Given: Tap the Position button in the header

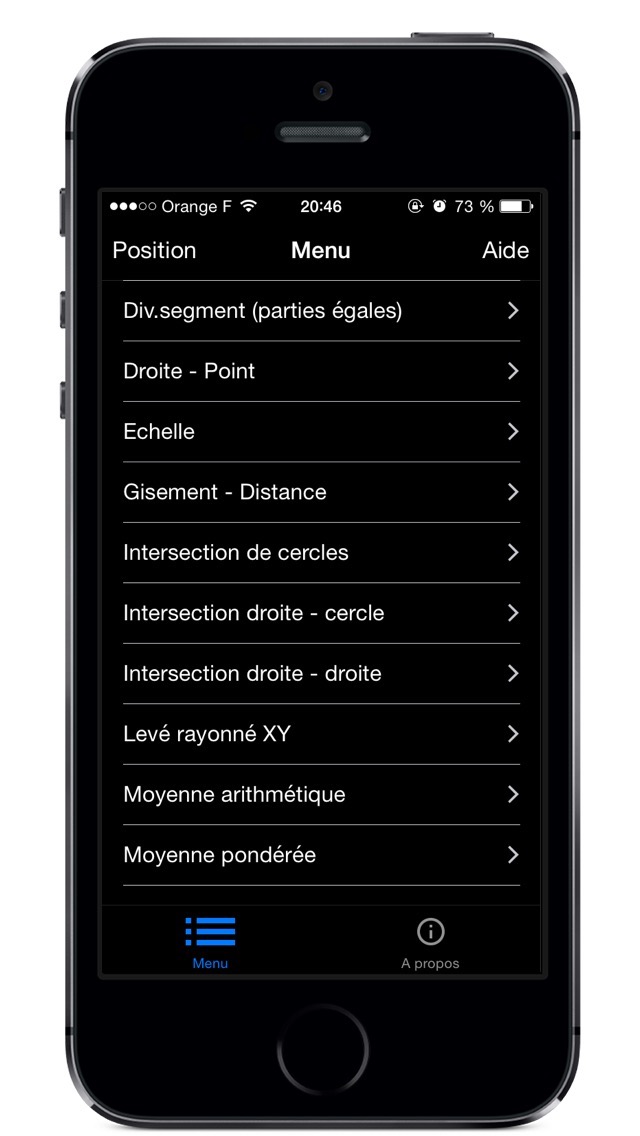Looking at the screenshot, I should click(x=154, y=250).
